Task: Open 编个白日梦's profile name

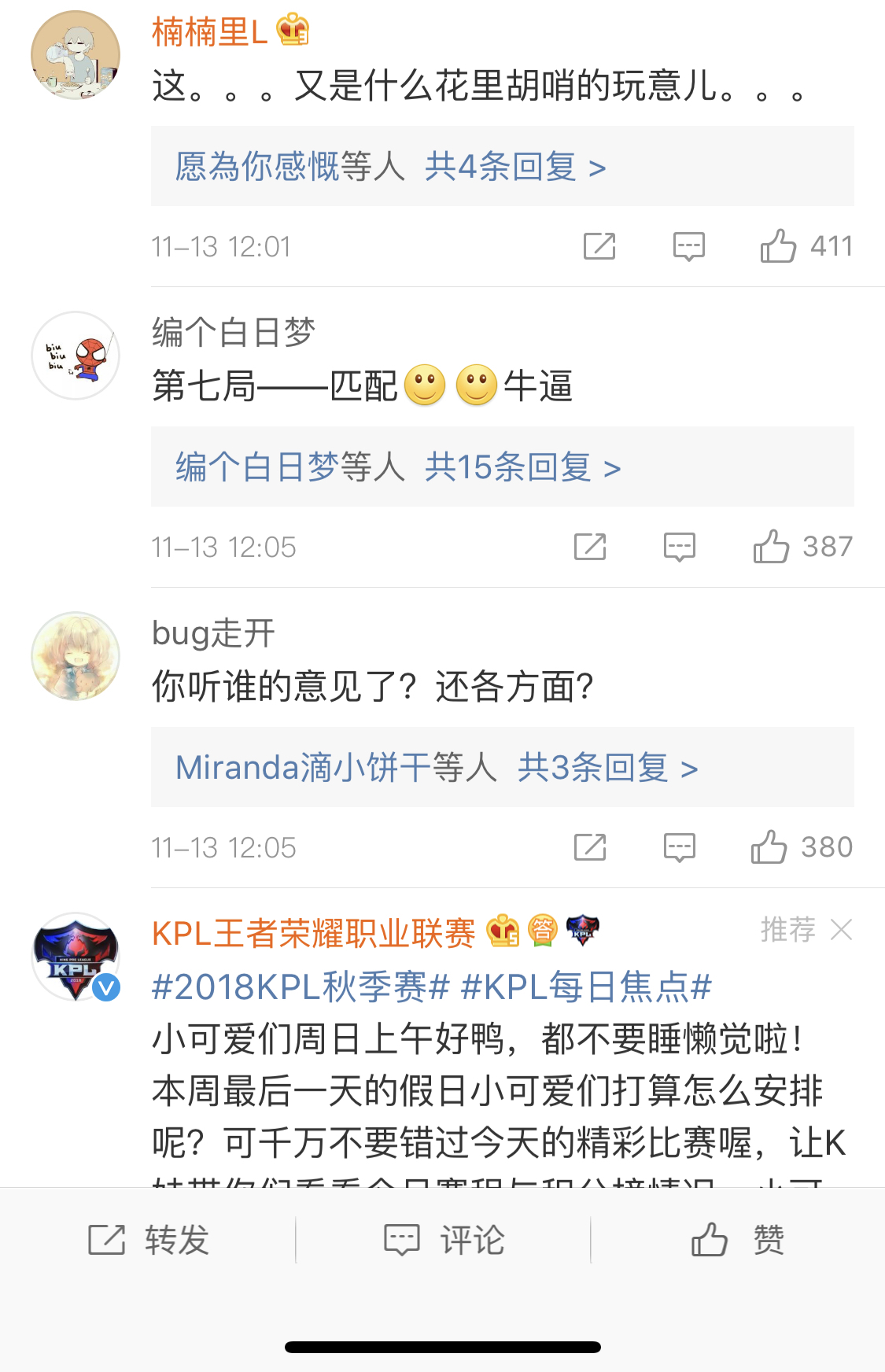Action: [234, 332]
